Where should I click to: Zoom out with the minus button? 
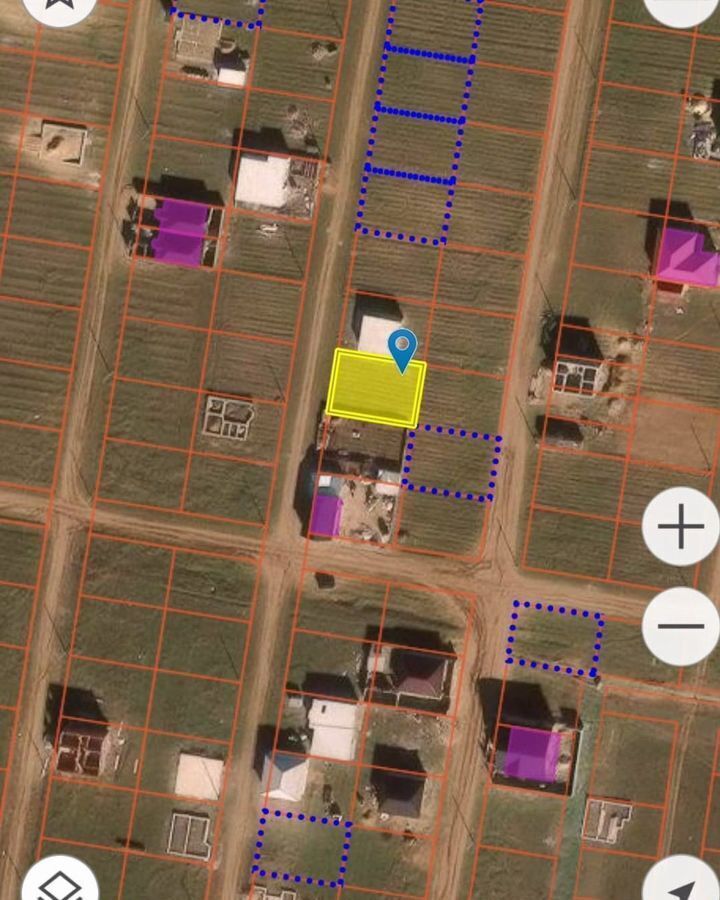click(681, 627)
